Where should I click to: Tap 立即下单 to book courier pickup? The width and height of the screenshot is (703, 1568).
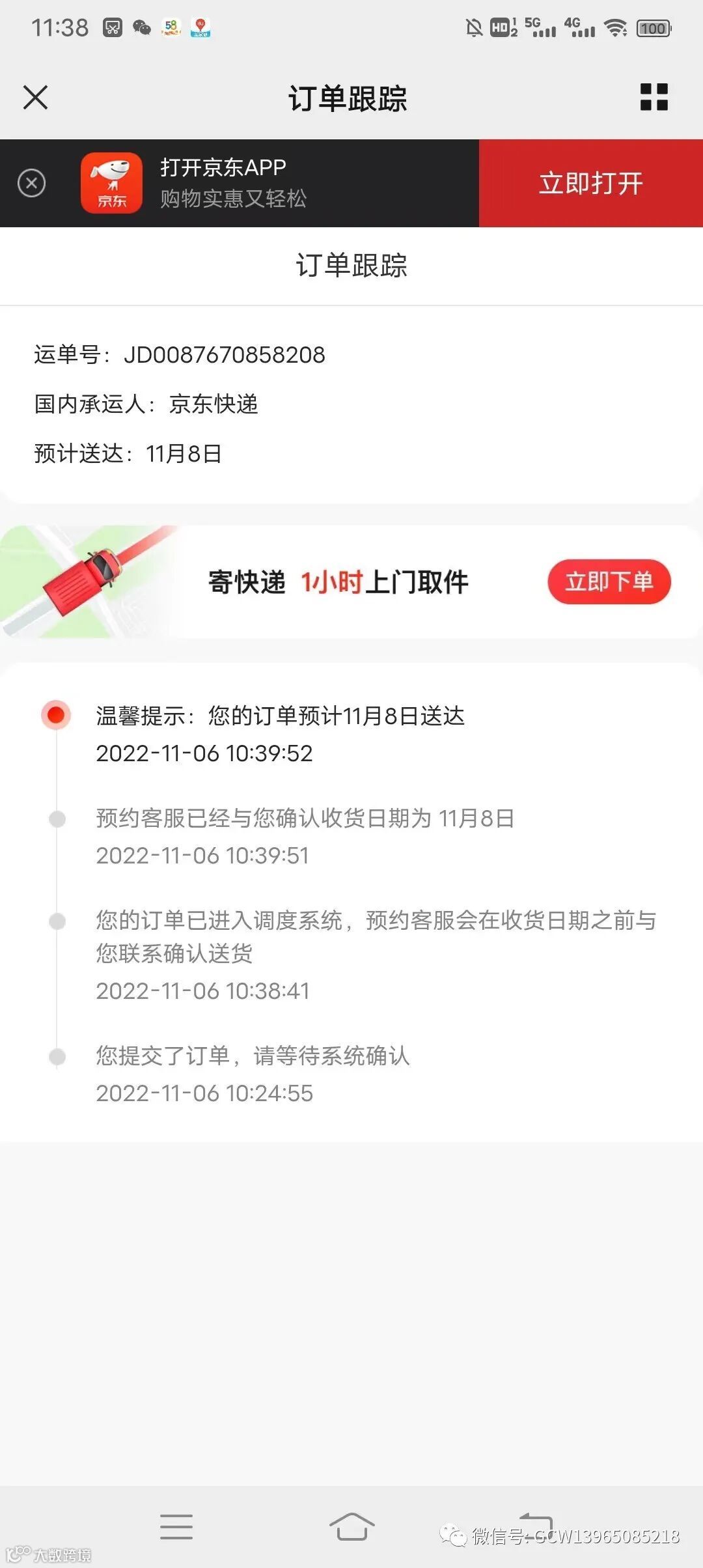[x=609, y=581]
